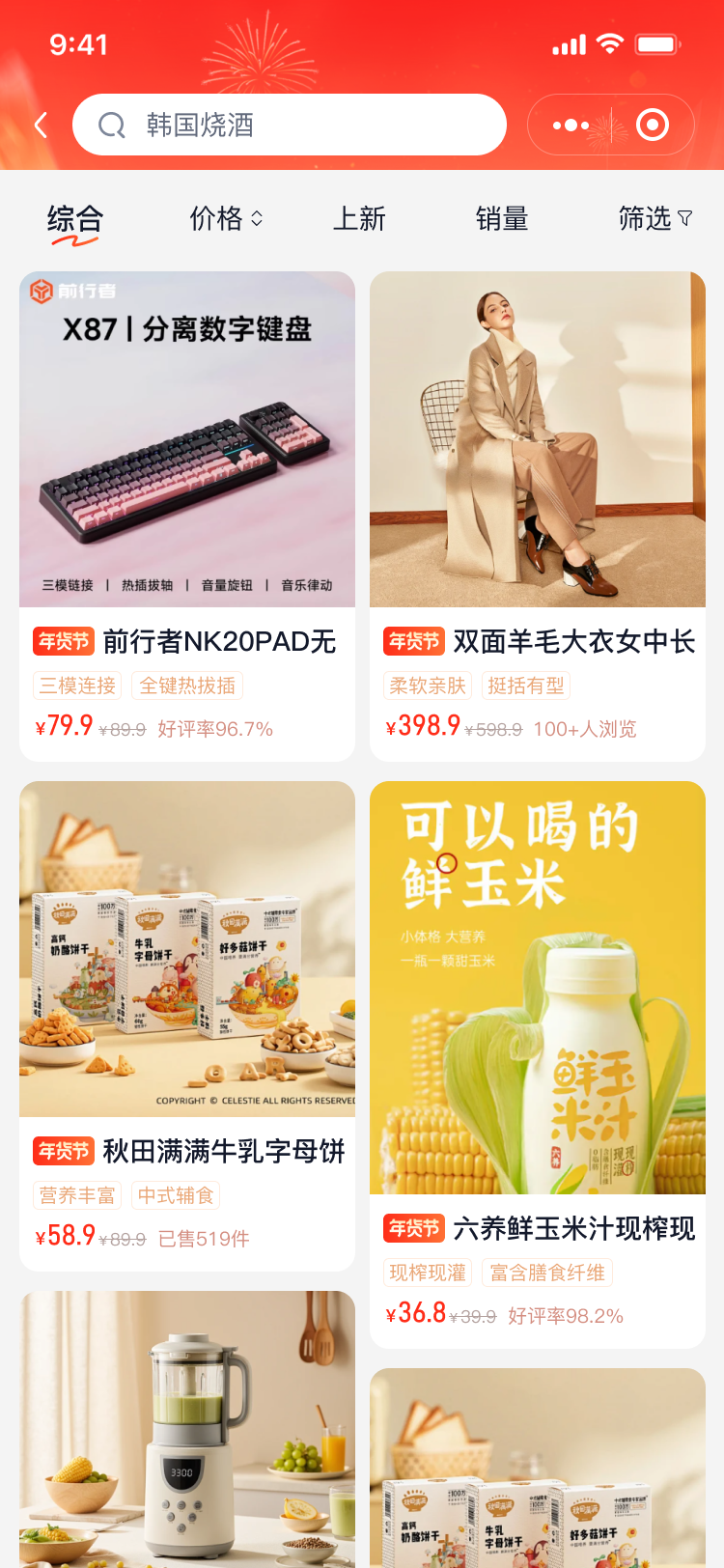Sort results by 销量

(x=502, y=219)
